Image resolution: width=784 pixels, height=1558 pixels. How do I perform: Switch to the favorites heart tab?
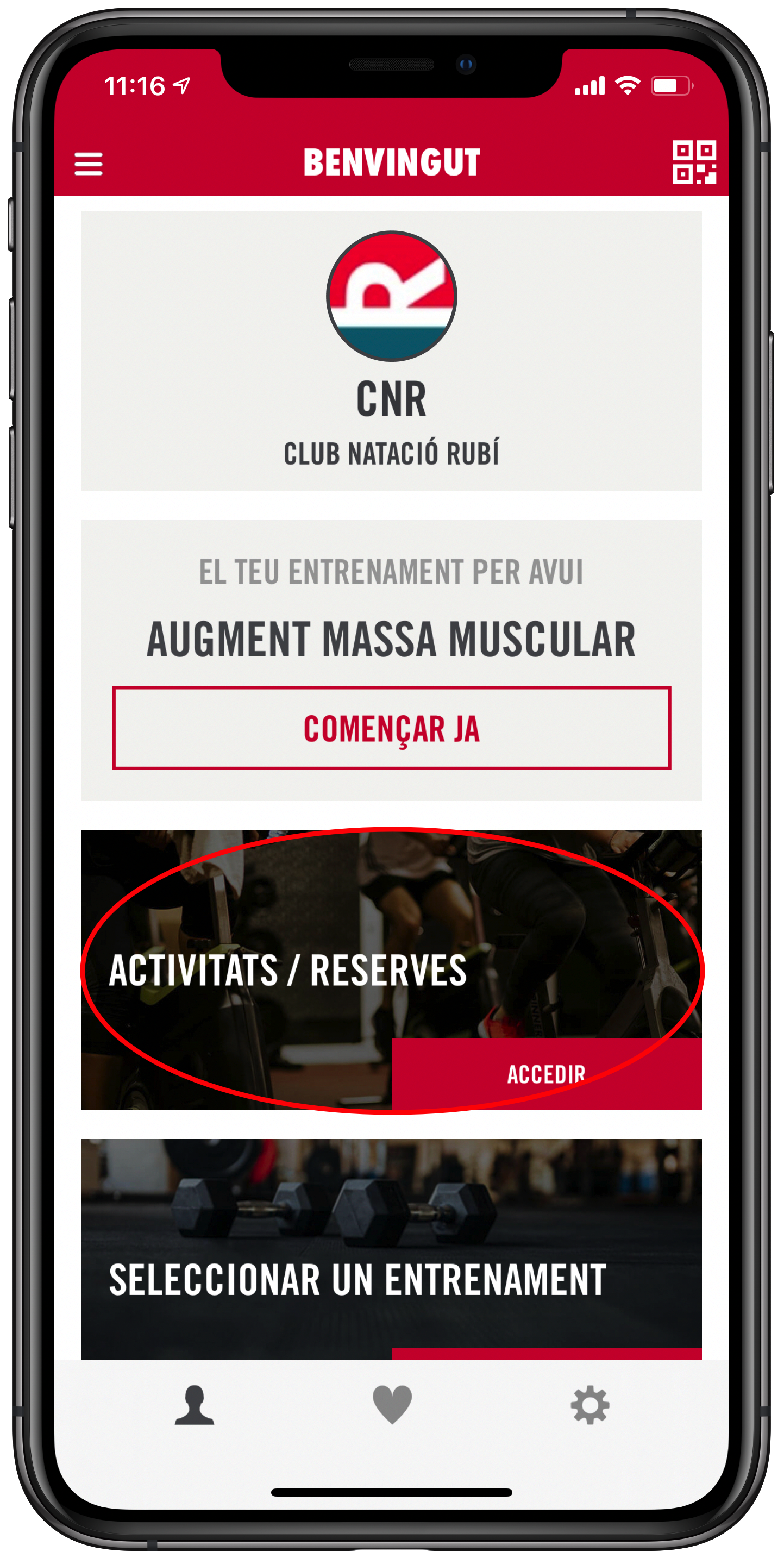pos(392,1404)
